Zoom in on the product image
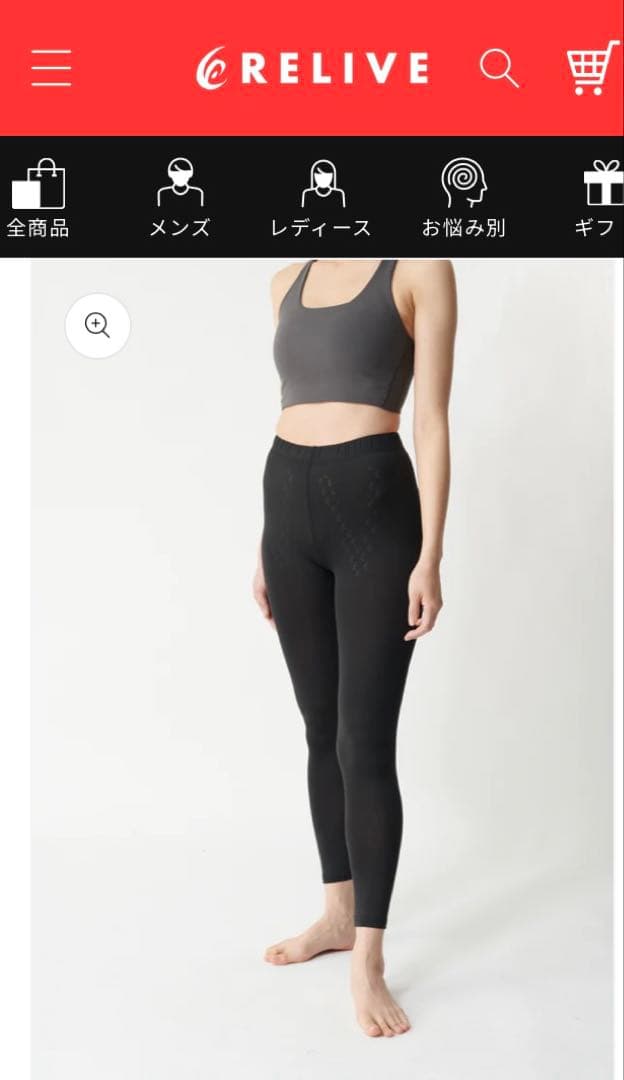This screenshot has width=624, height=1080. coord(98,325)
